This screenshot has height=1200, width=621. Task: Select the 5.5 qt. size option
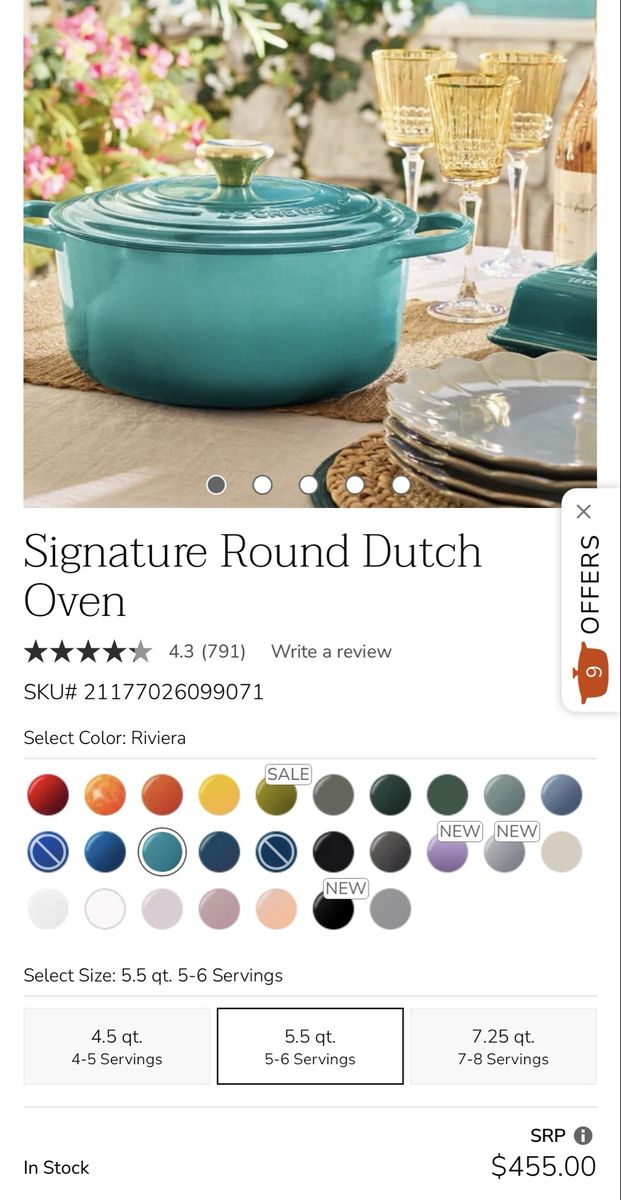[310, 1046]
